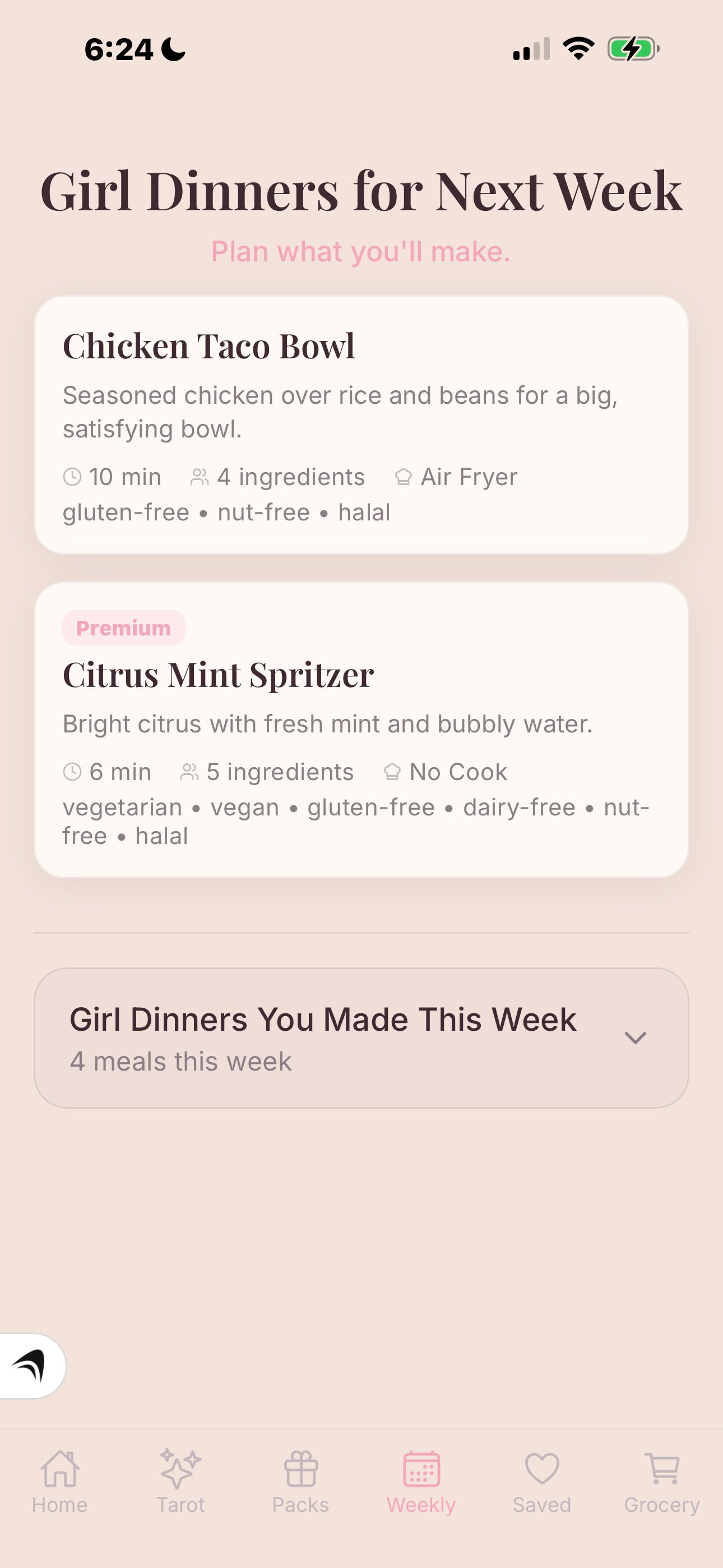723x1568 pixels.
Task: Open the Grocery cart icon
Action: [x=661, y=1468]
